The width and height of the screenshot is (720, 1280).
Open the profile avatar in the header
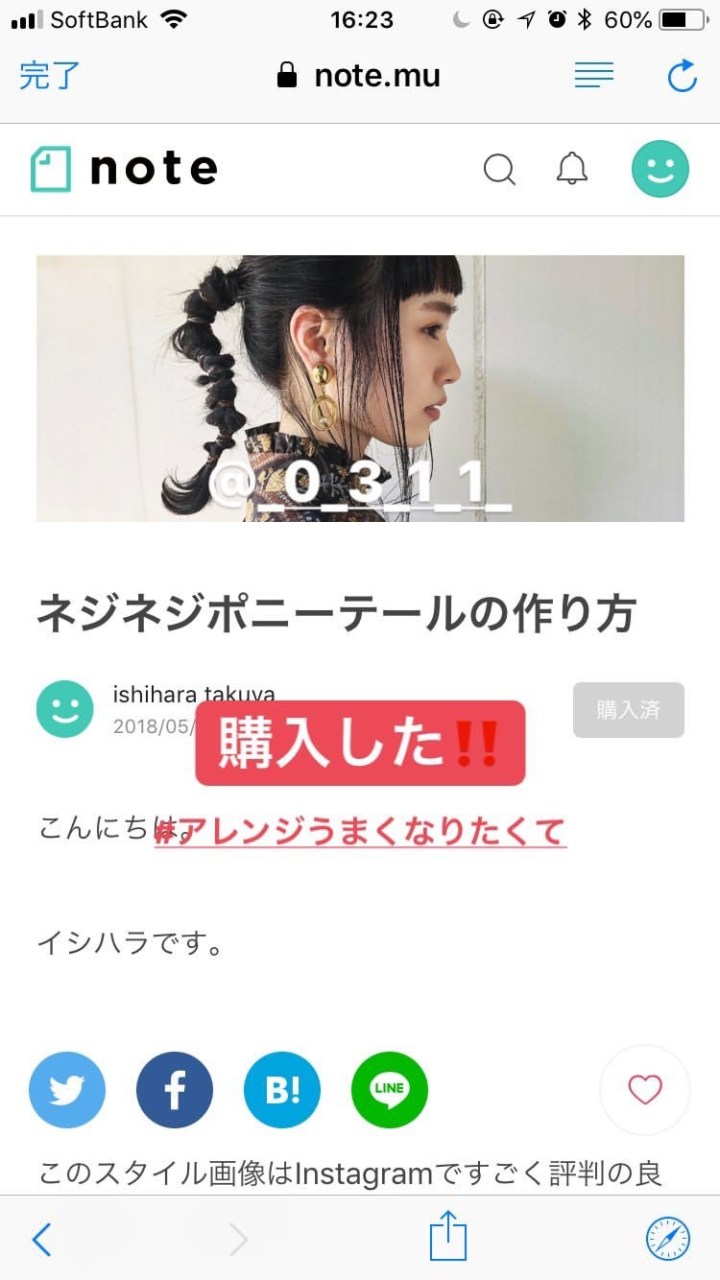tap(660, 169)
